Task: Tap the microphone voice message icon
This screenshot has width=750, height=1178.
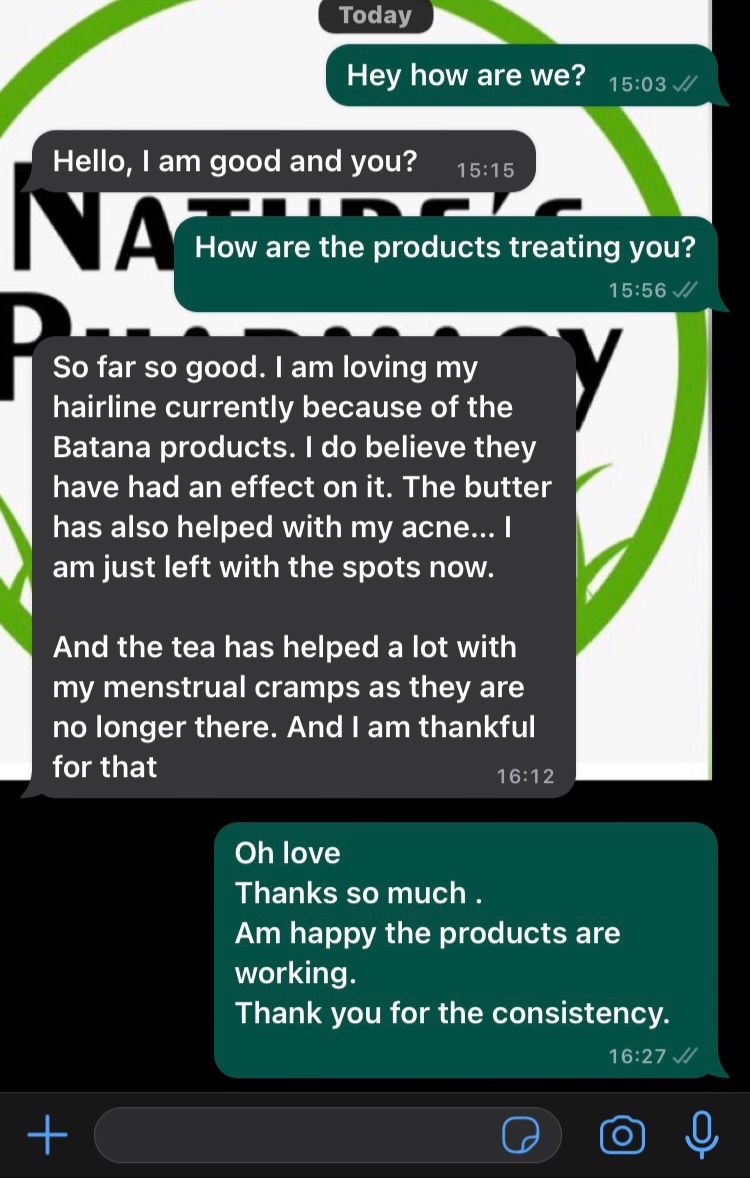Action: 702,1135
